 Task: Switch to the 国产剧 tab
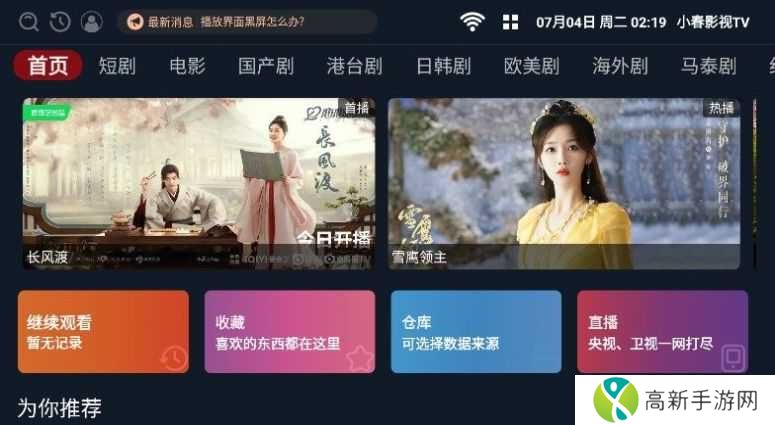point(266,66)
